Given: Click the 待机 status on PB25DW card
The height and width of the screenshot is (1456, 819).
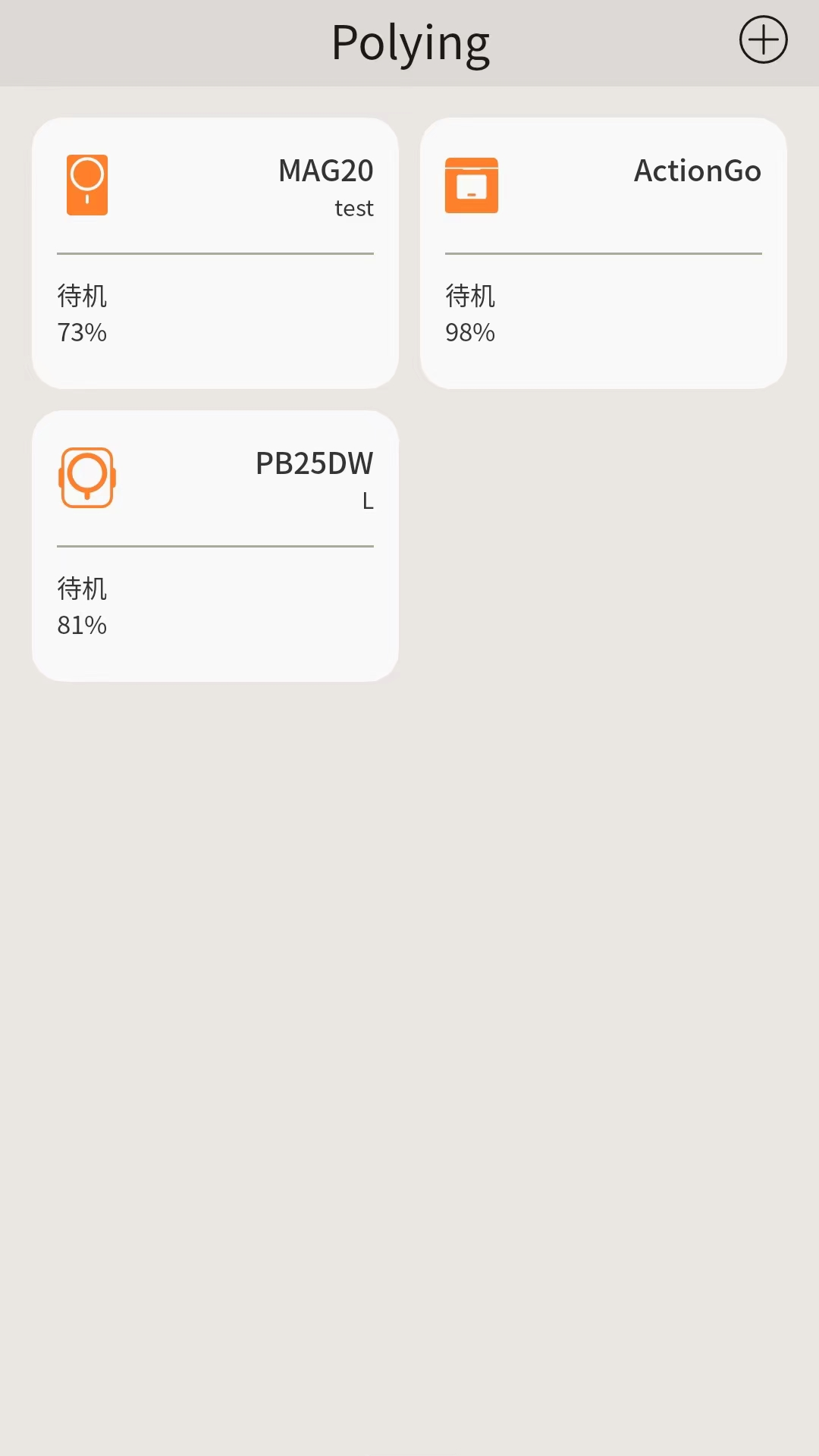Looking at the screenshot, I should point(83,589).
